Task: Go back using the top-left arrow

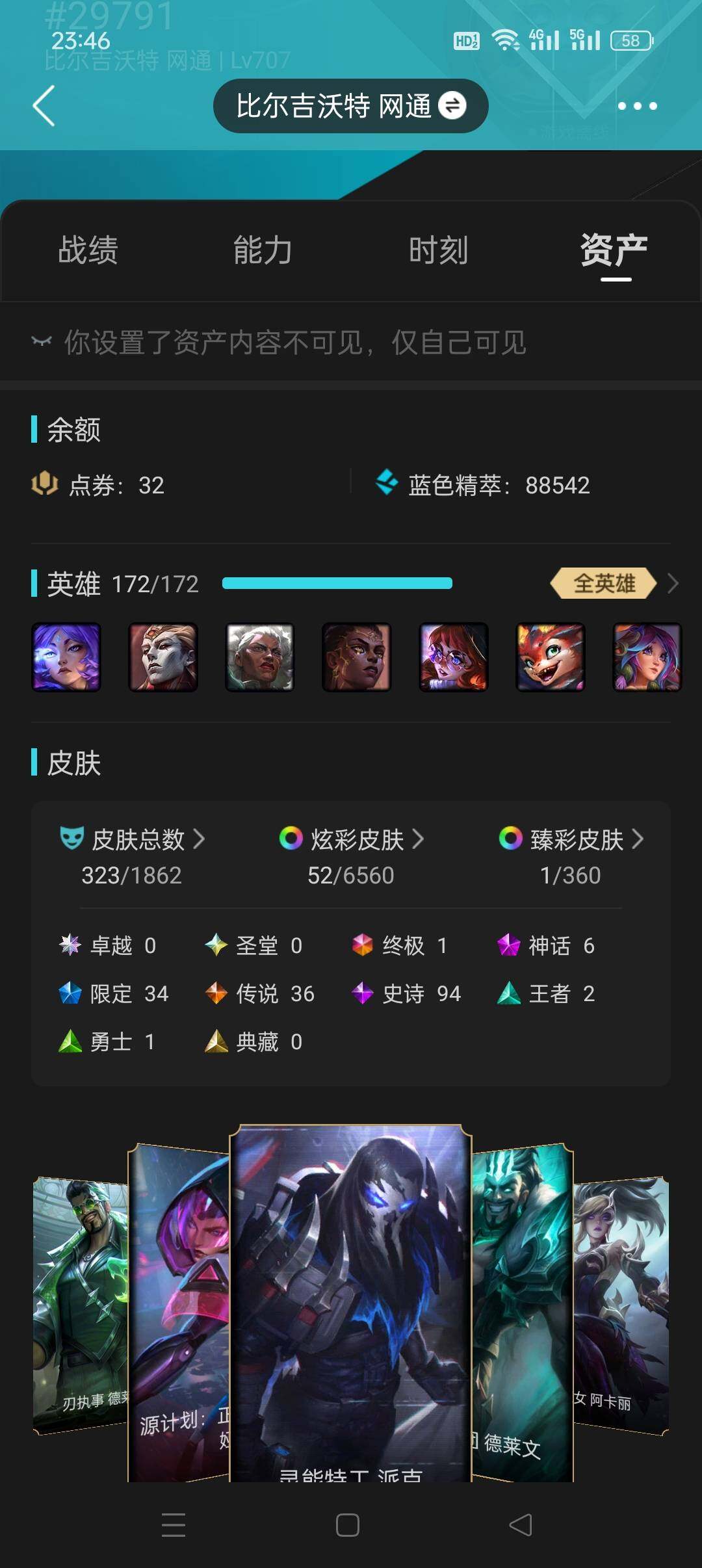Action: coord(44,105)
